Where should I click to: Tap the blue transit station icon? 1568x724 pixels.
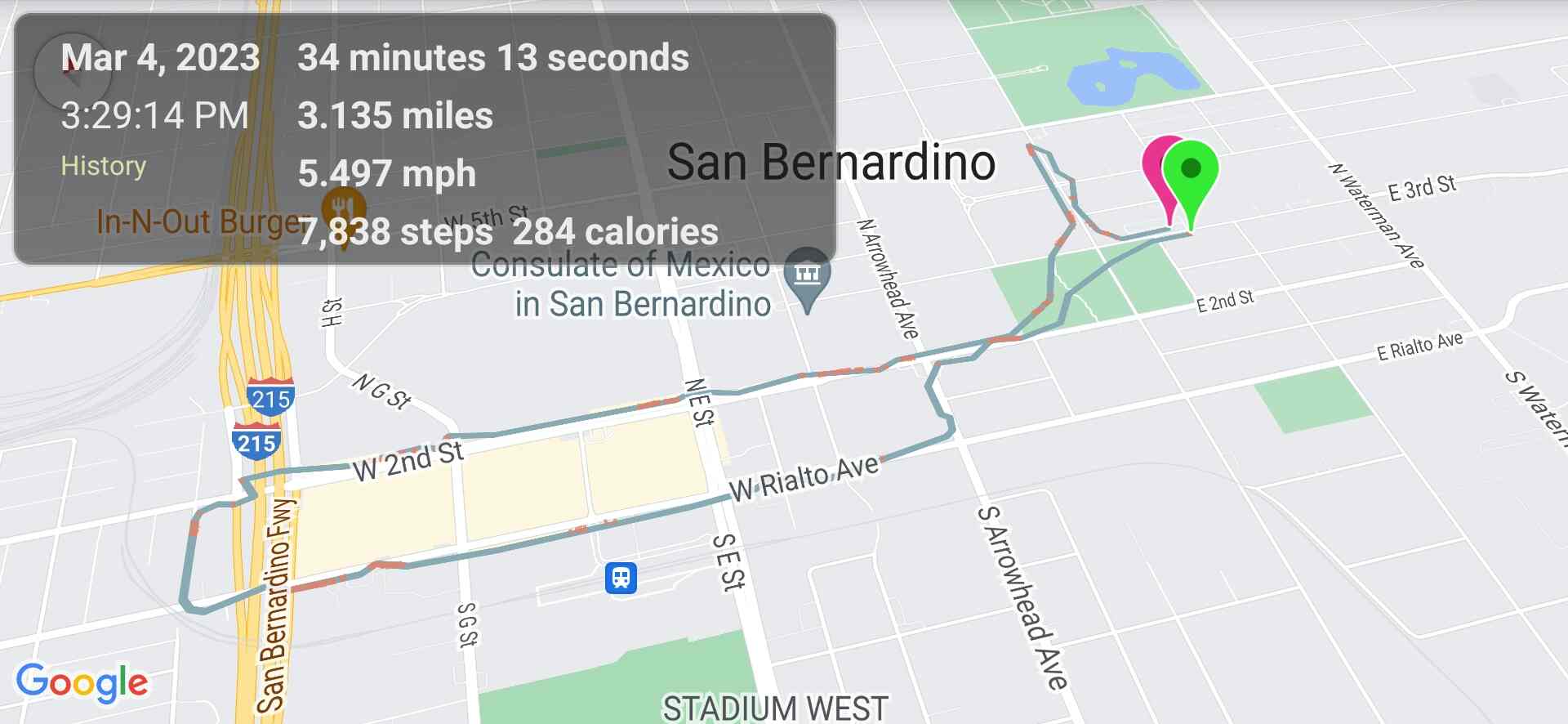pos(621,578)
